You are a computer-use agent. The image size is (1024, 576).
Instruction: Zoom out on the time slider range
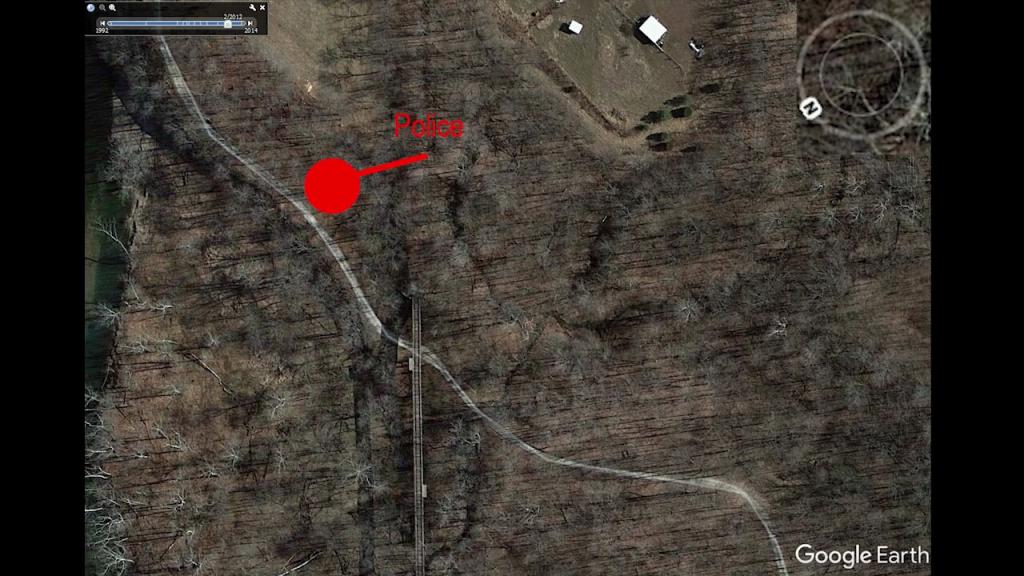102,8
